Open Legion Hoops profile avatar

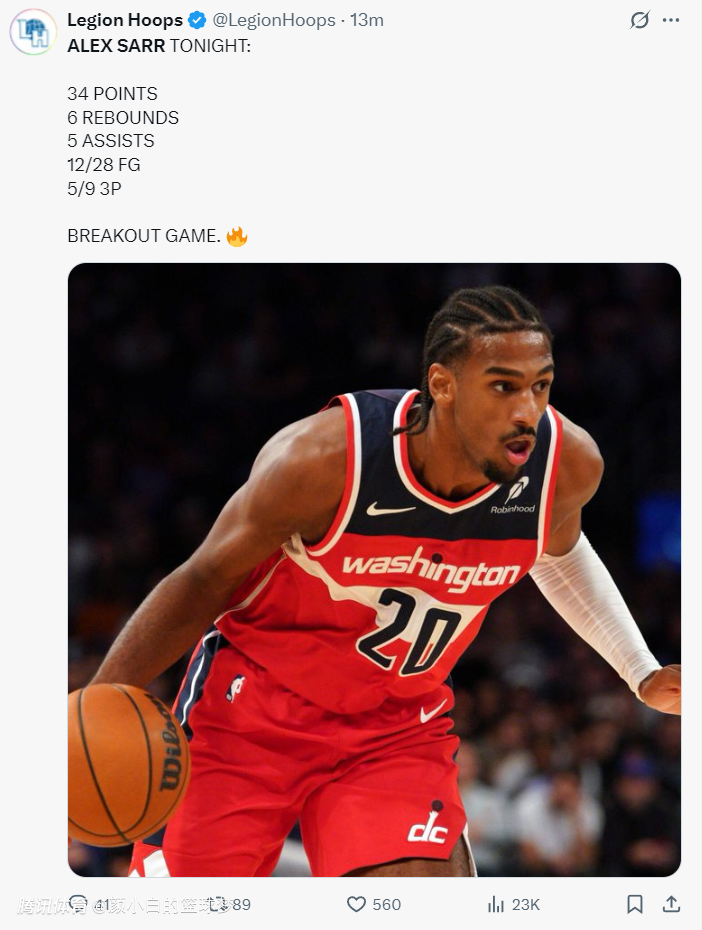tap(33, 31)
